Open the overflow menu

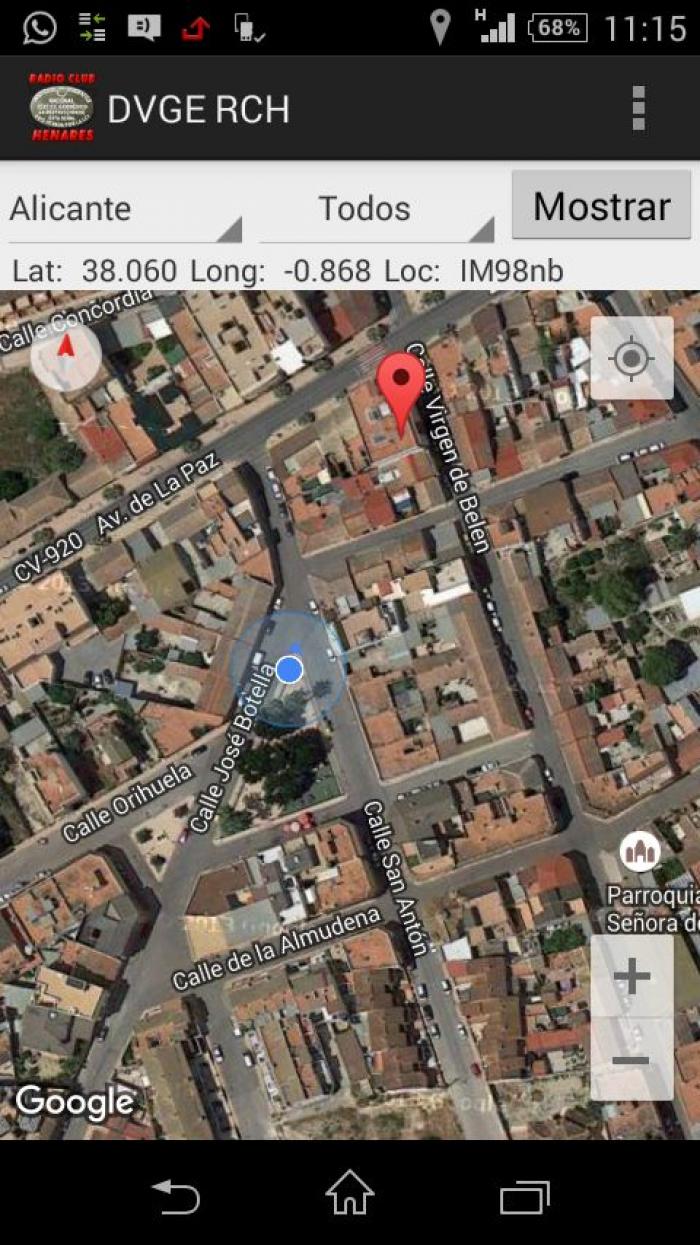click(x=639, y=108)
